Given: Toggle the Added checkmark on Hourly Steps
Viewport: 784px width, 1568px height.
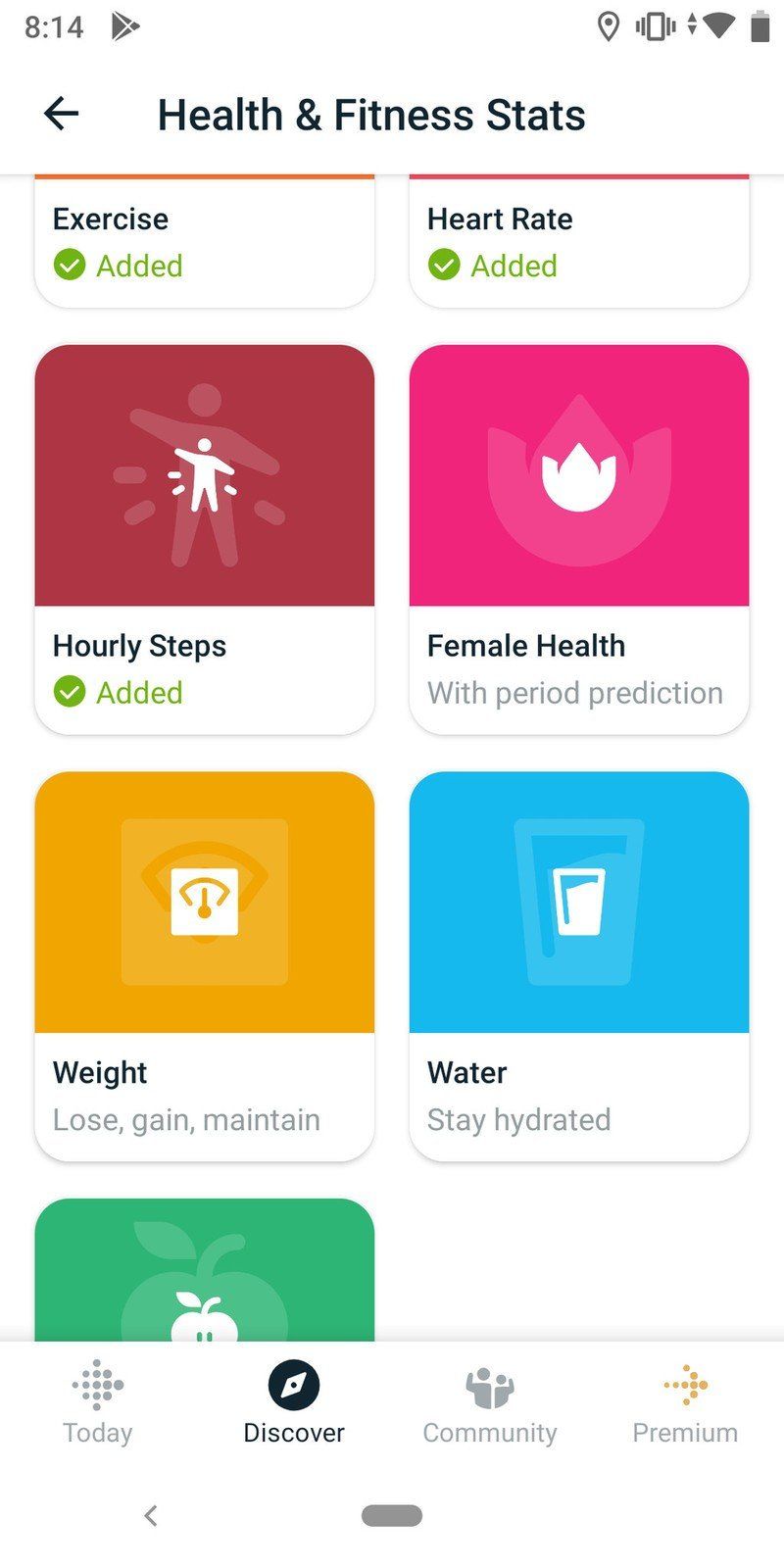Looking at the screenshot, I should coord(70,693).
